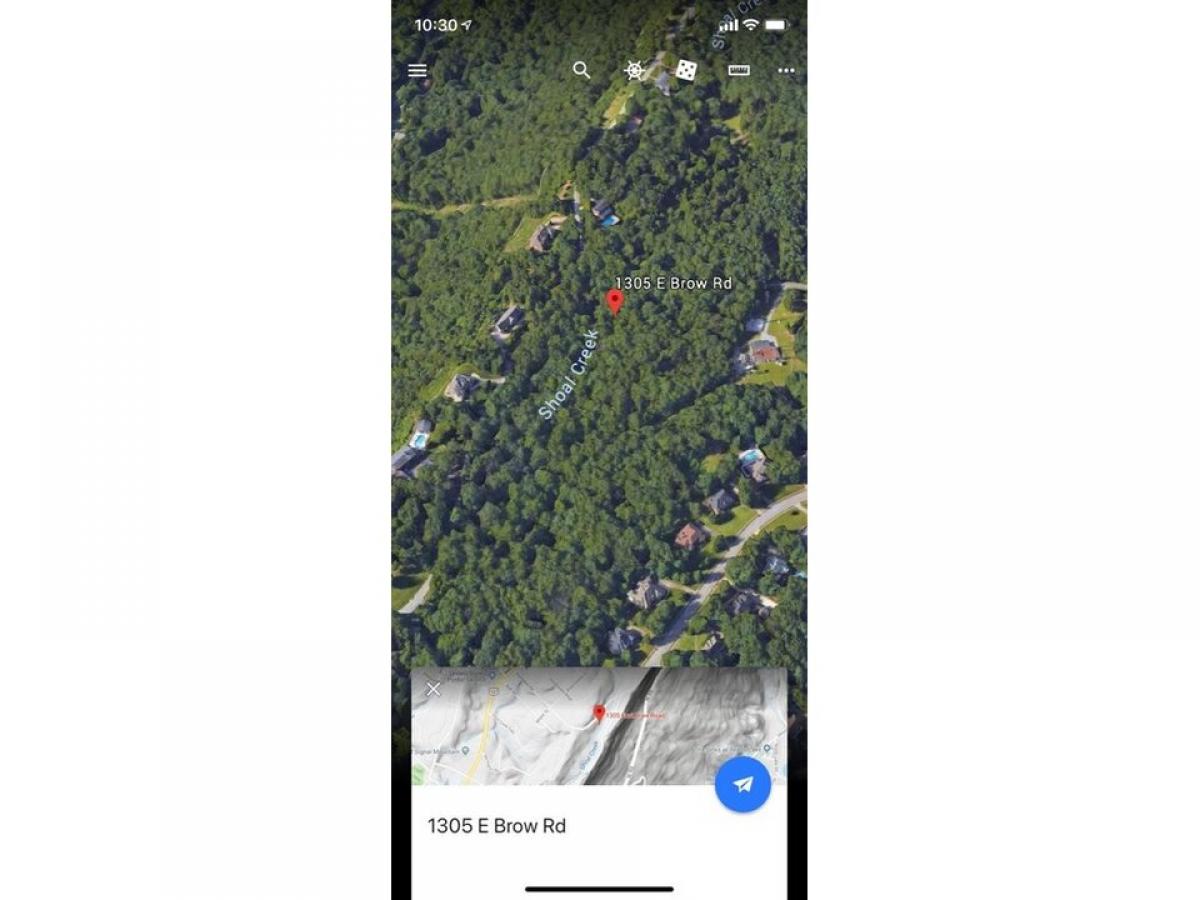Open Voyager ship's wheel
1200x900 pixels.
(x=634, y=70)
